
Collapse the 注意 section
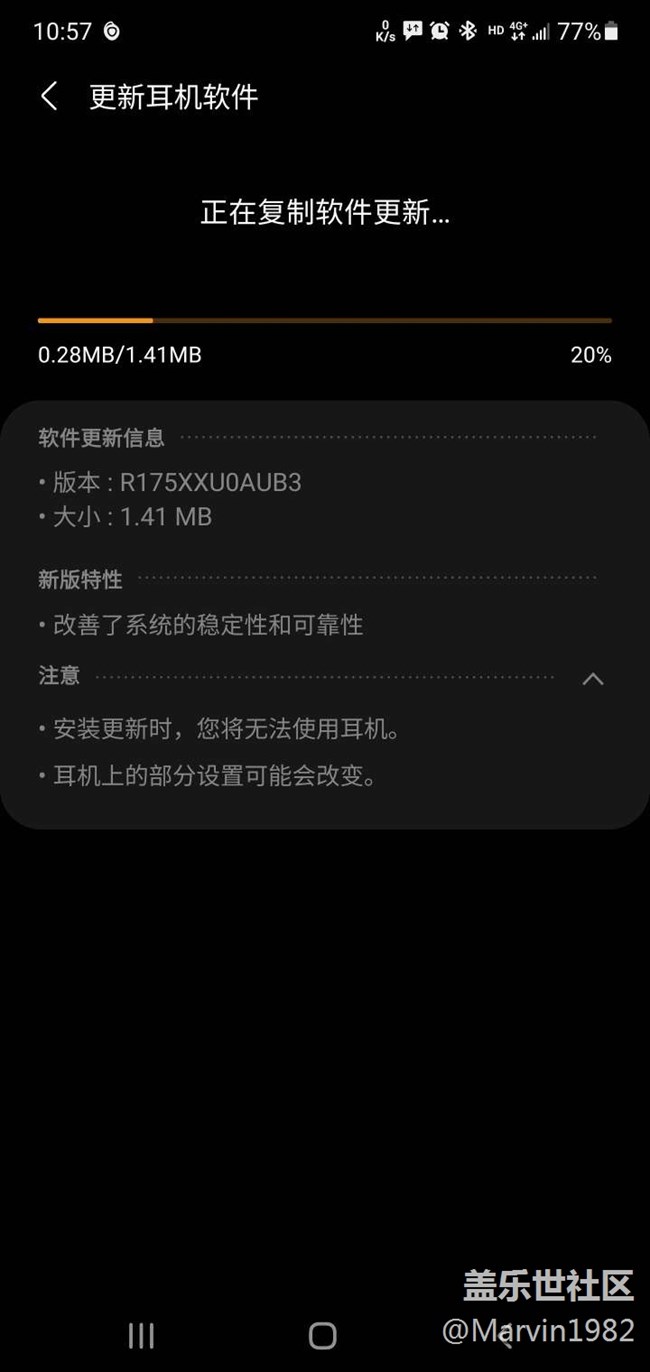592,679
